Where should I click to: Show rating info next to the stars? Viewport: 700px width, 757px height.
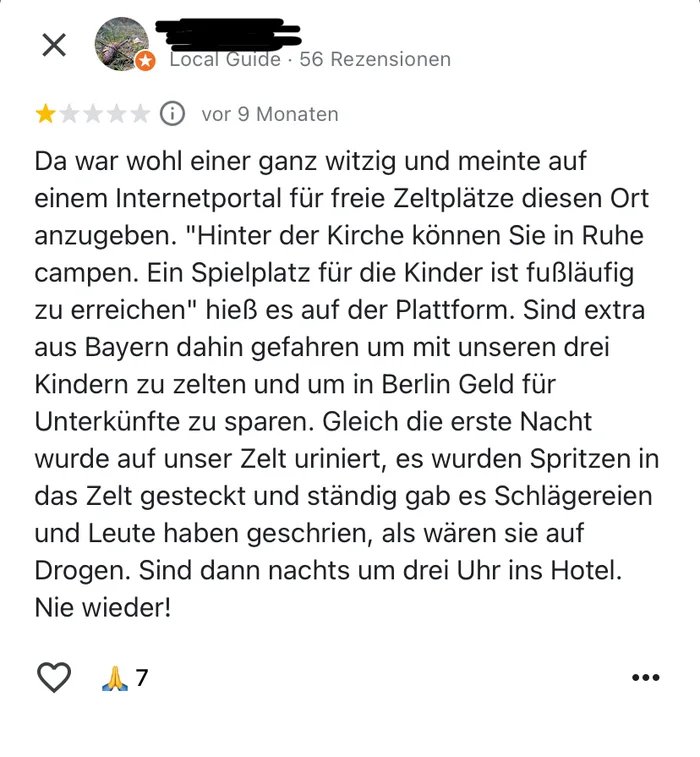point(173,113)
